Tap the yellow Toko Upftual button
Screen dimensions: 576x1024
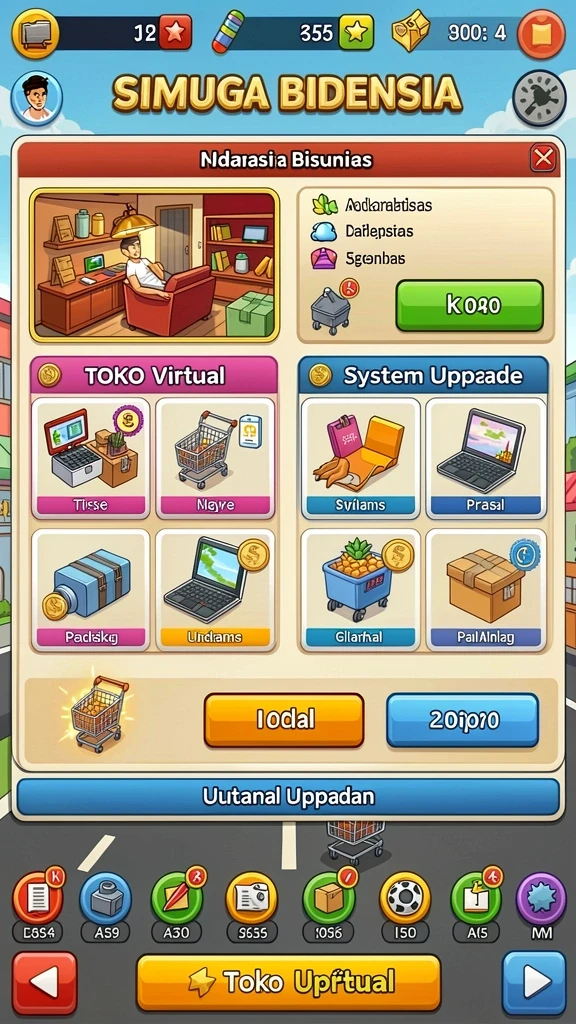pyautogui.click(x=289, y=982)
